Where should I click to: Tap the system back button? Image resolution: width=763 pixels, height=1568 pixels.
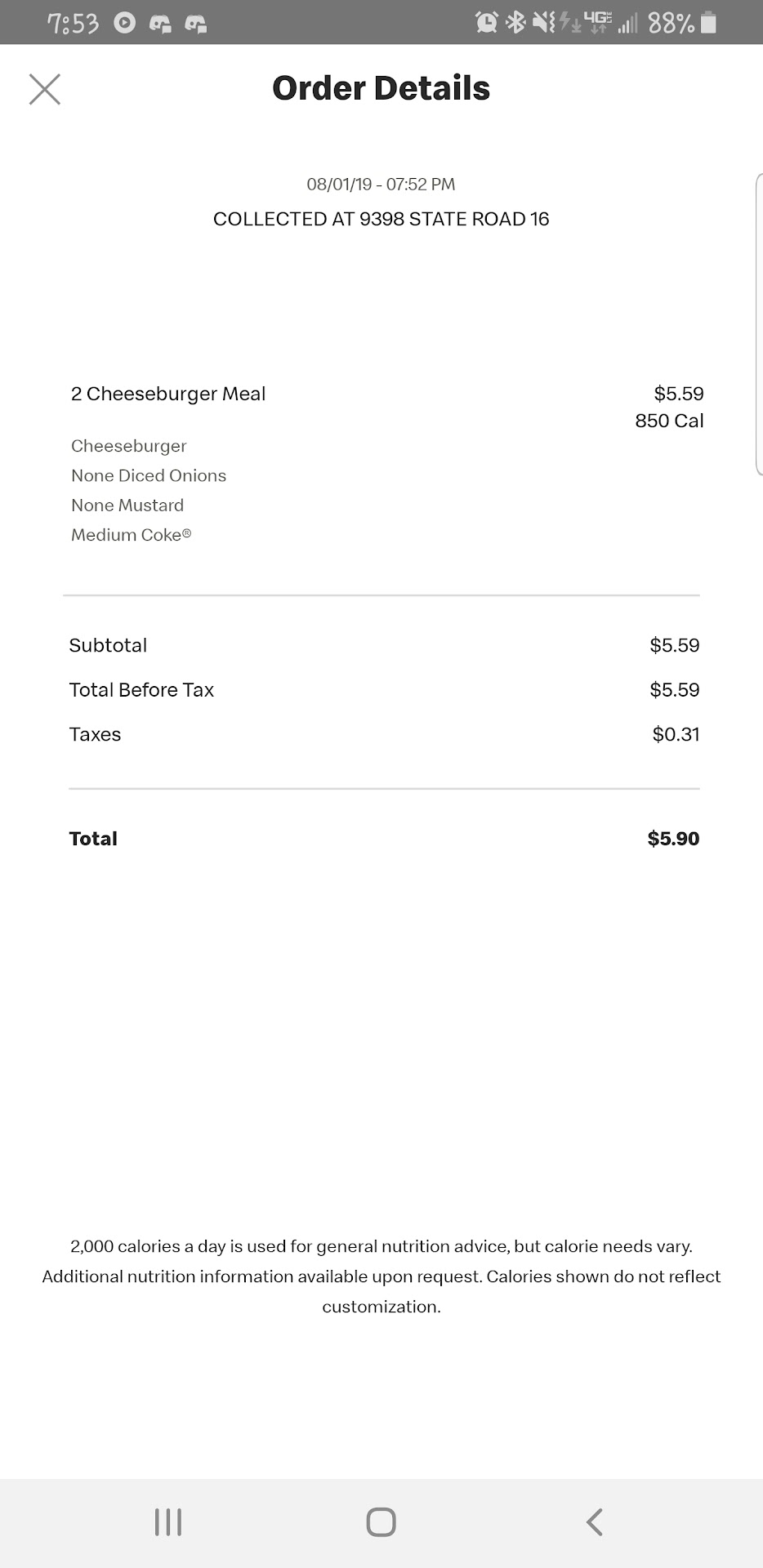(x=595, y=1522)
